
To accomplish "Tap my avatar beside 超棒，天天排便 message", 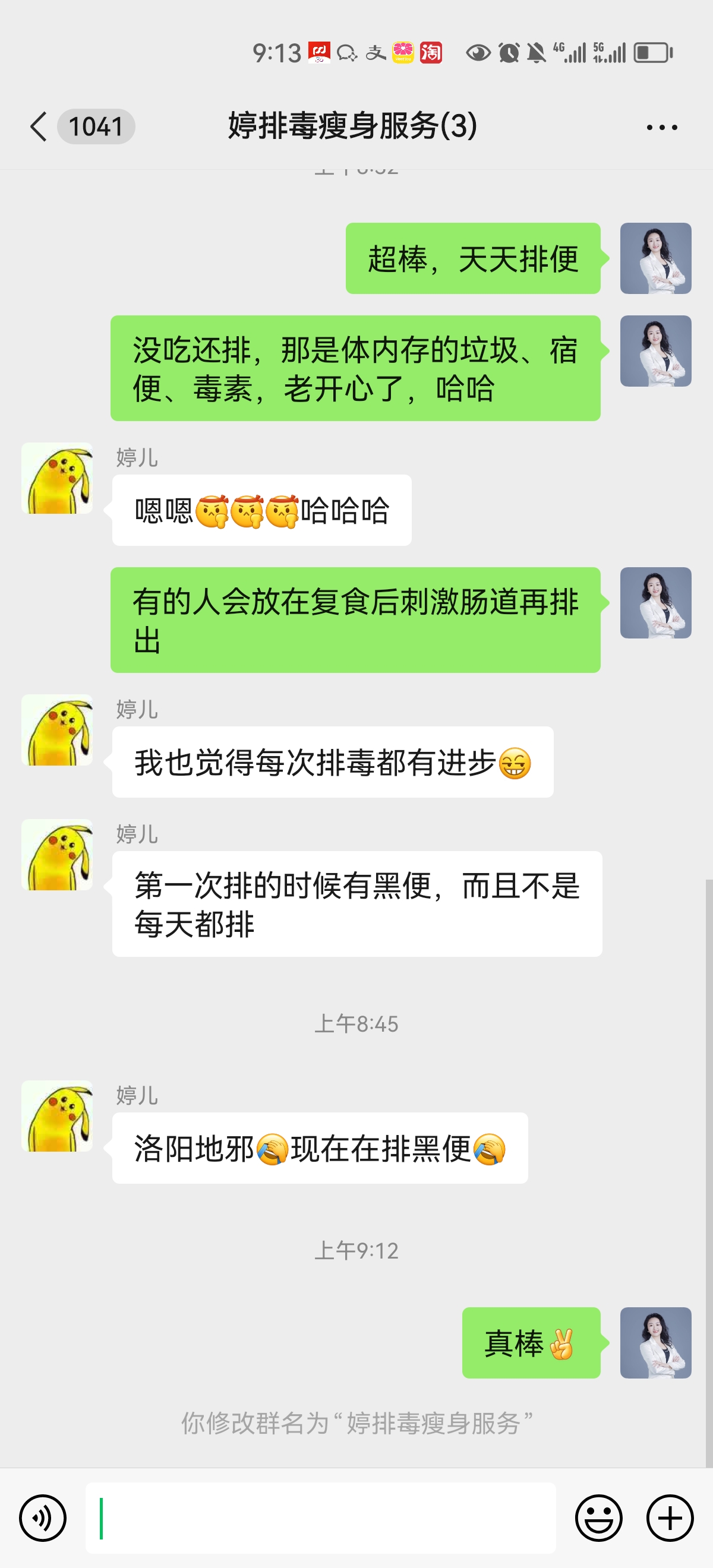I will click(655, 258).
